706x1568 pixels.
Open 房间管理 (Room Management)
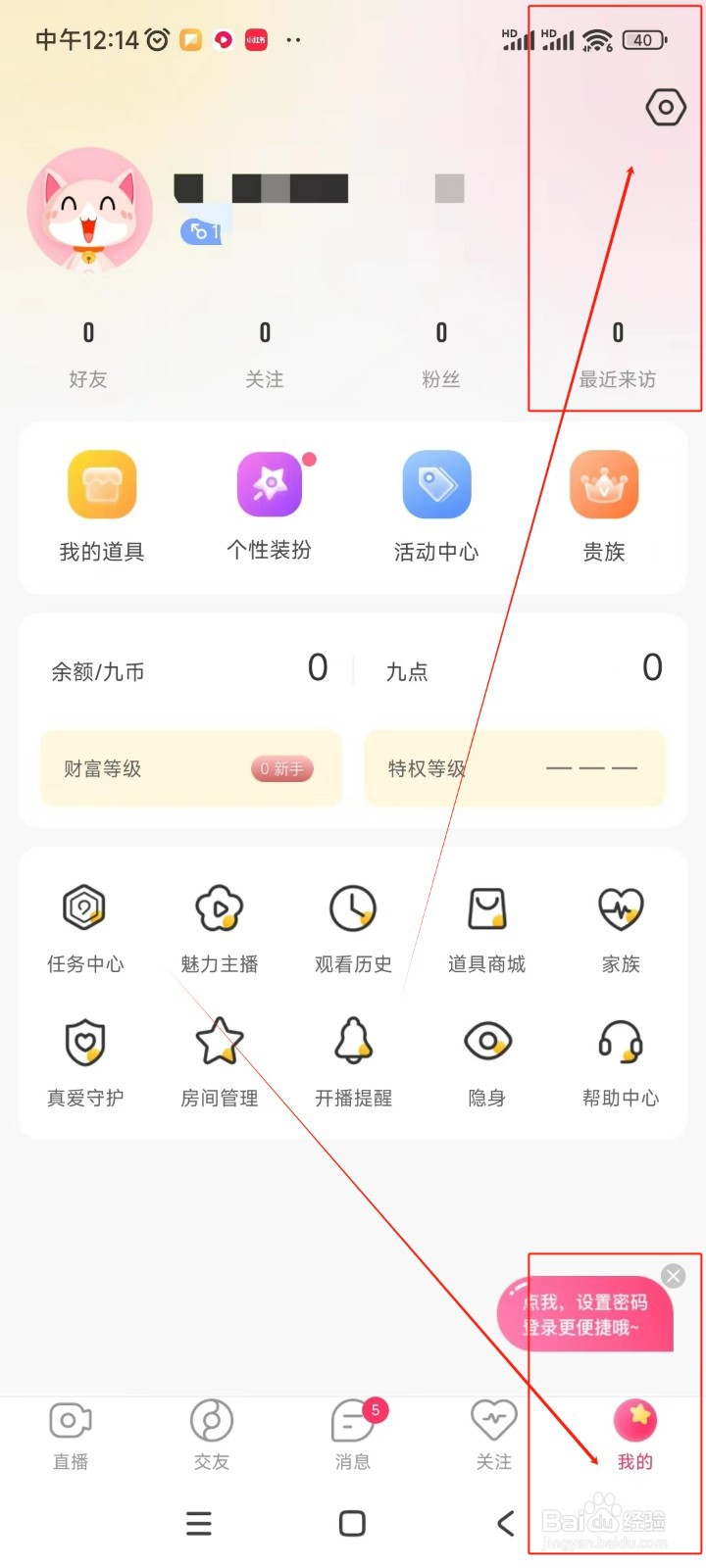(218, 1060)
